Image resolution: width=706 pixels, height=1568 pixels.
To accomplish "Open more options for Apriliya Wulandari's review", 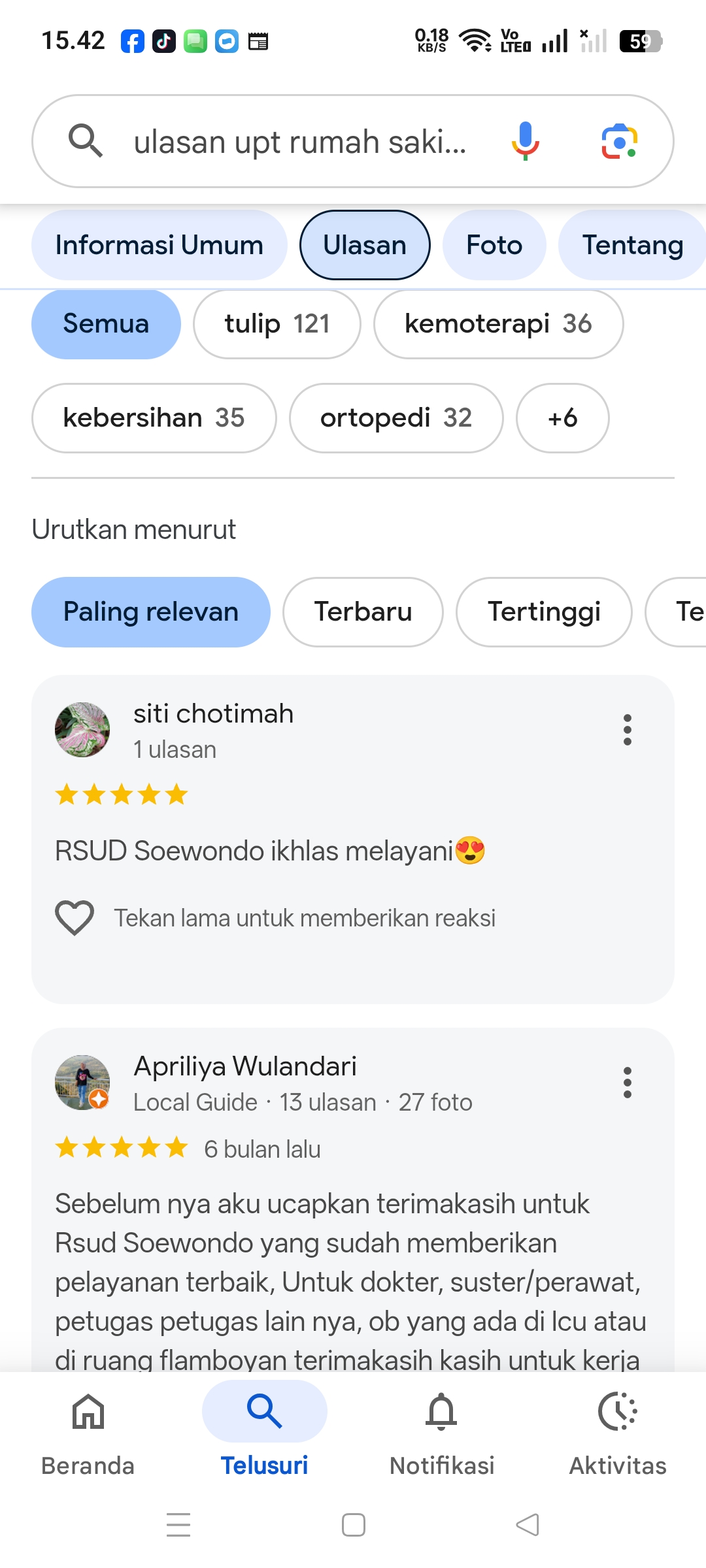I will pyautogui.click(x=627, y=1083).
